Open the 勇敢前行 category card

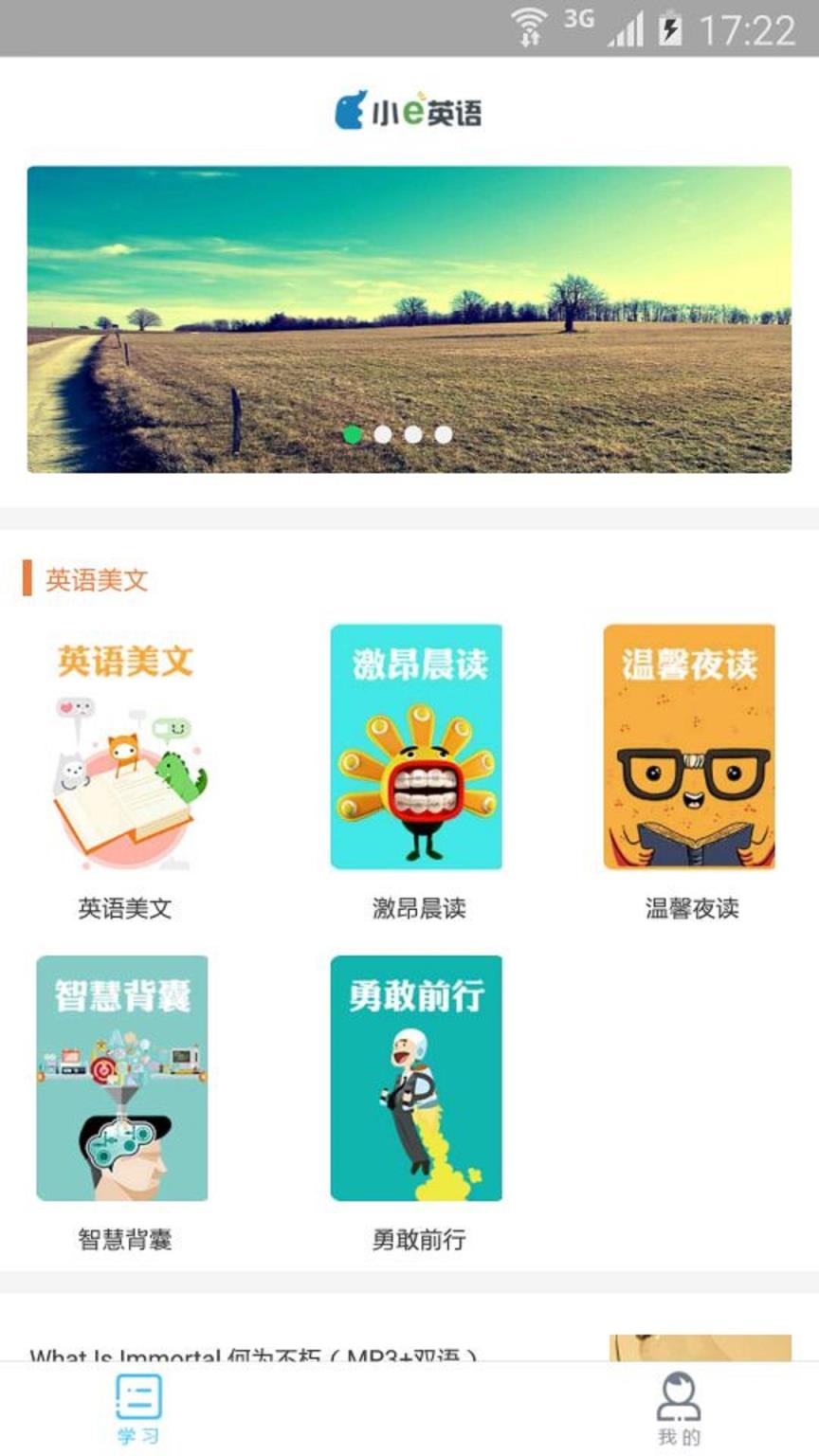414,1081
